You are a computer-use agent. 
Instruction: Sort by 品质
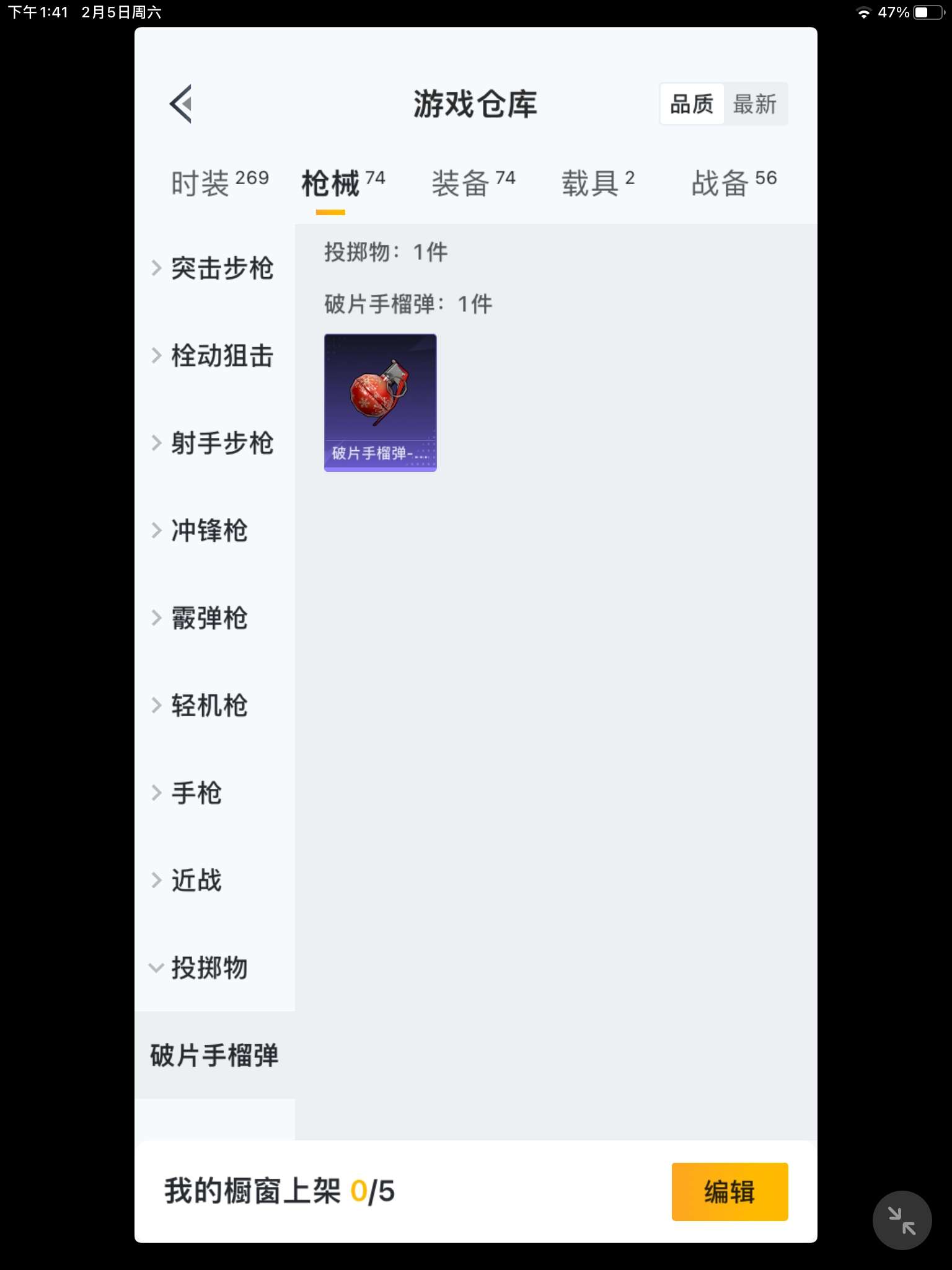tap(692, 104)
